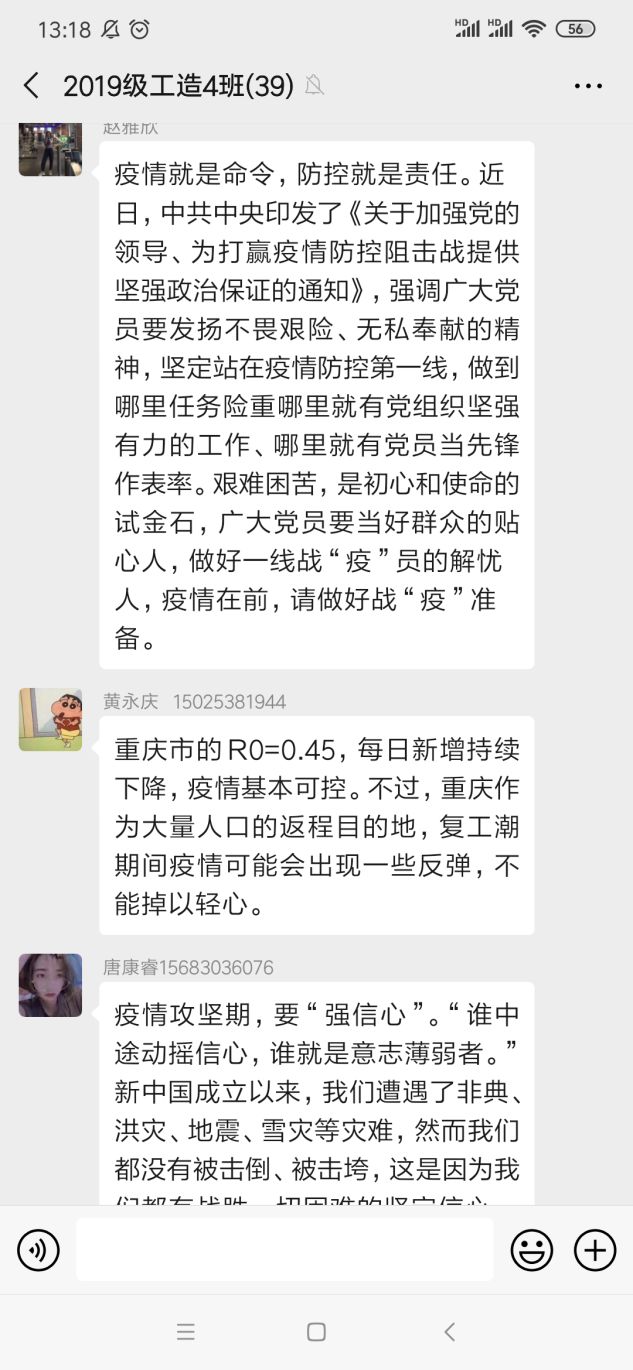
Task: Open system recent apps menu
Action: [185, 1332]
